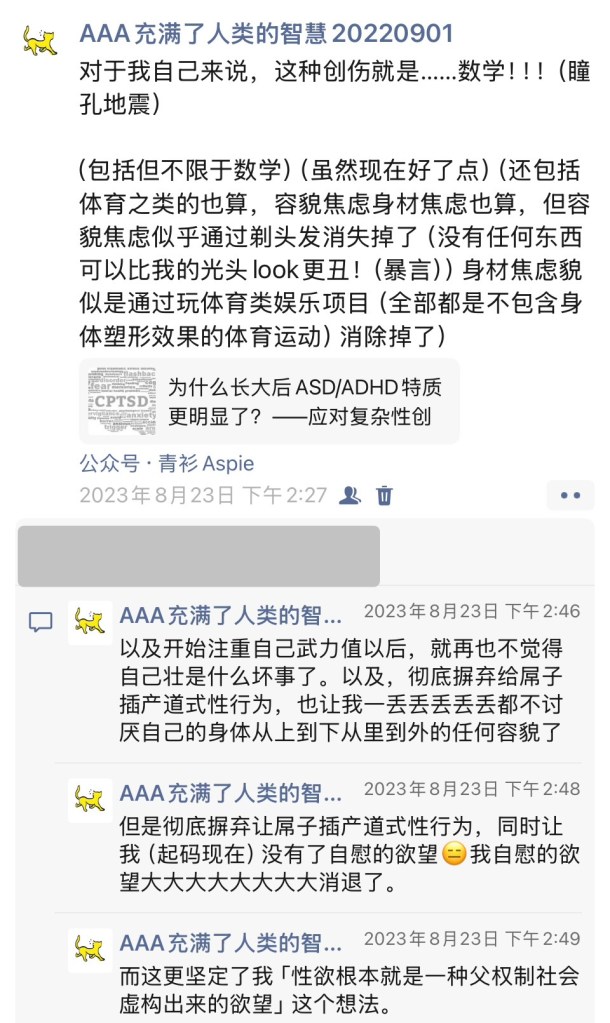Tap the visibility people icon beside the timestamp

(x=349, y=495)
